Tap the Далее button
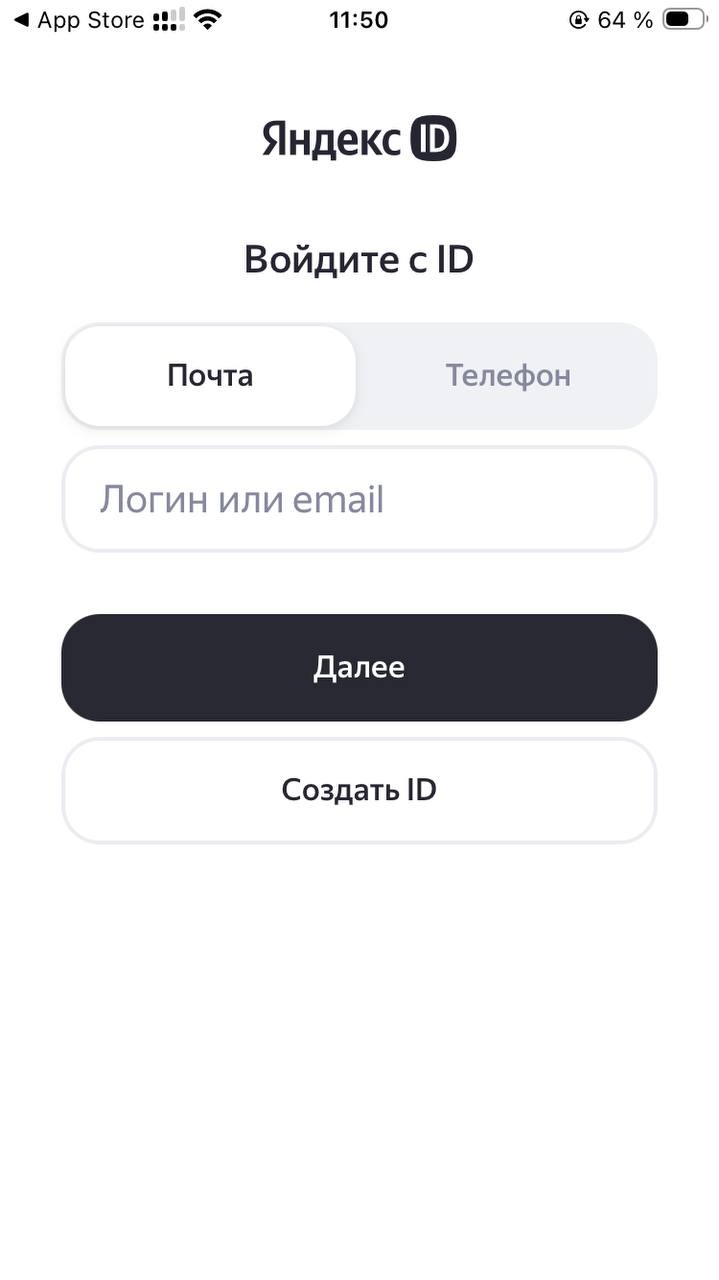Screen dimensions: 719x1280 pyautogui.click(x=359, y=668)
